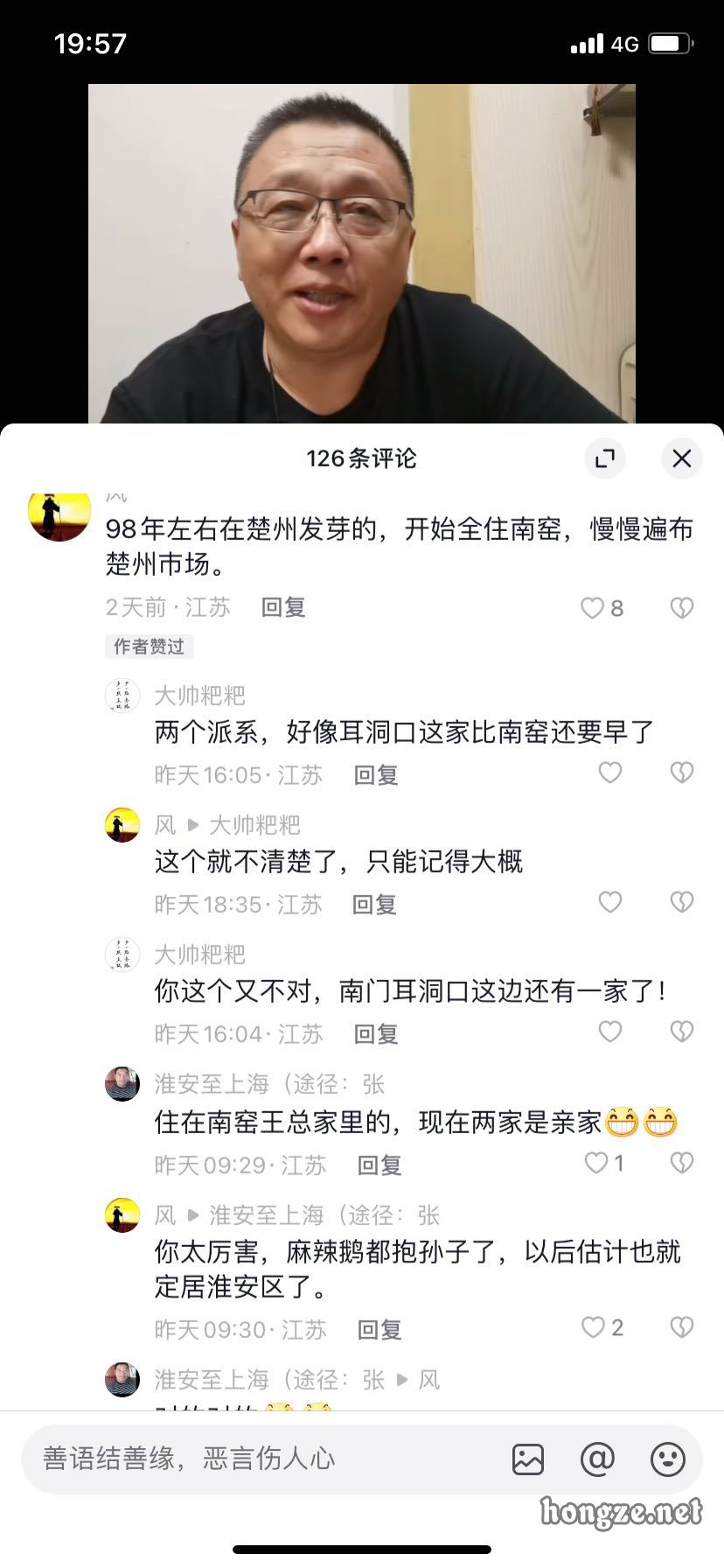
Task: Attach an image to the comment
Action: click(x=527, y=1459)
